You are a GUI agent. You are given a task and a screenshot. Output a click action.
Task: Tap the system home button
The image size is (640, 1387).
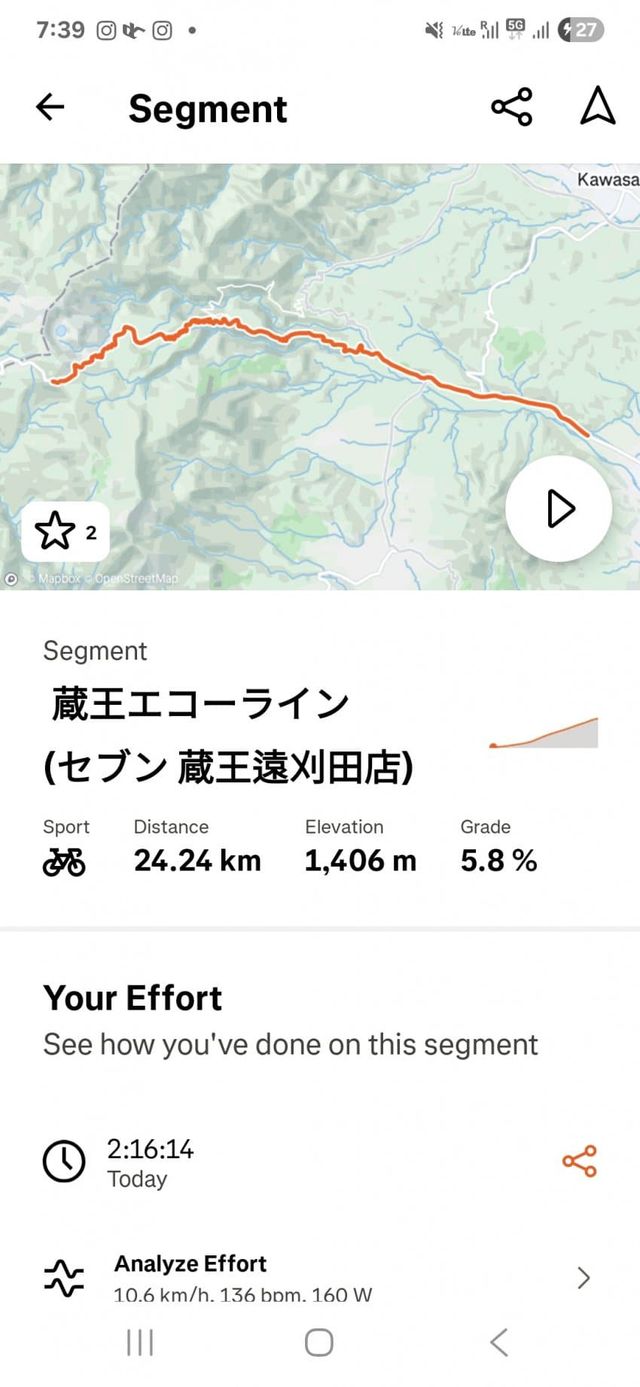[x=319, y=1342]
